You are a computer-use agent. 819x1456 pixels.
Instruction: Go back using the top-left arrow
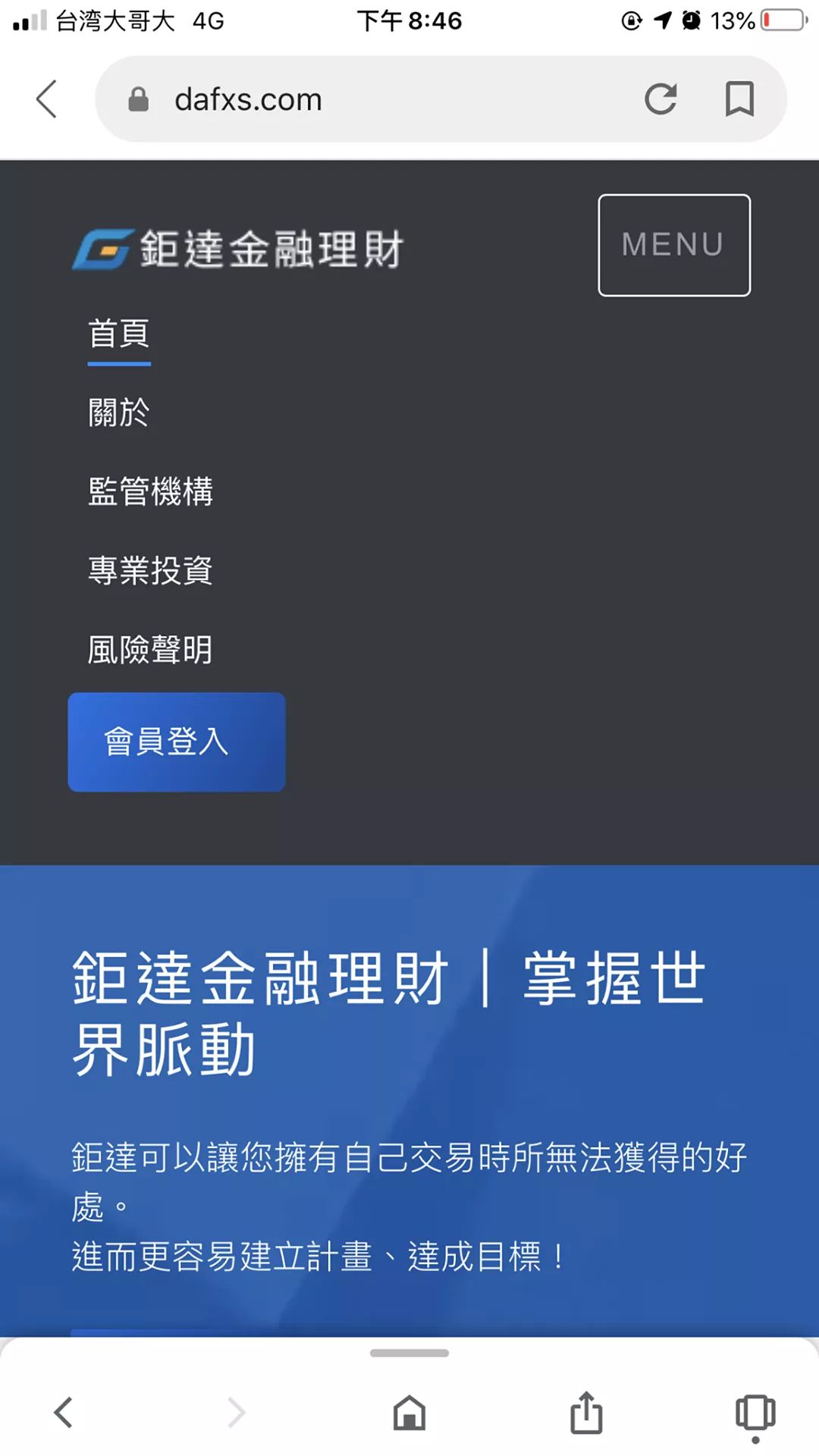pos(47,99)
